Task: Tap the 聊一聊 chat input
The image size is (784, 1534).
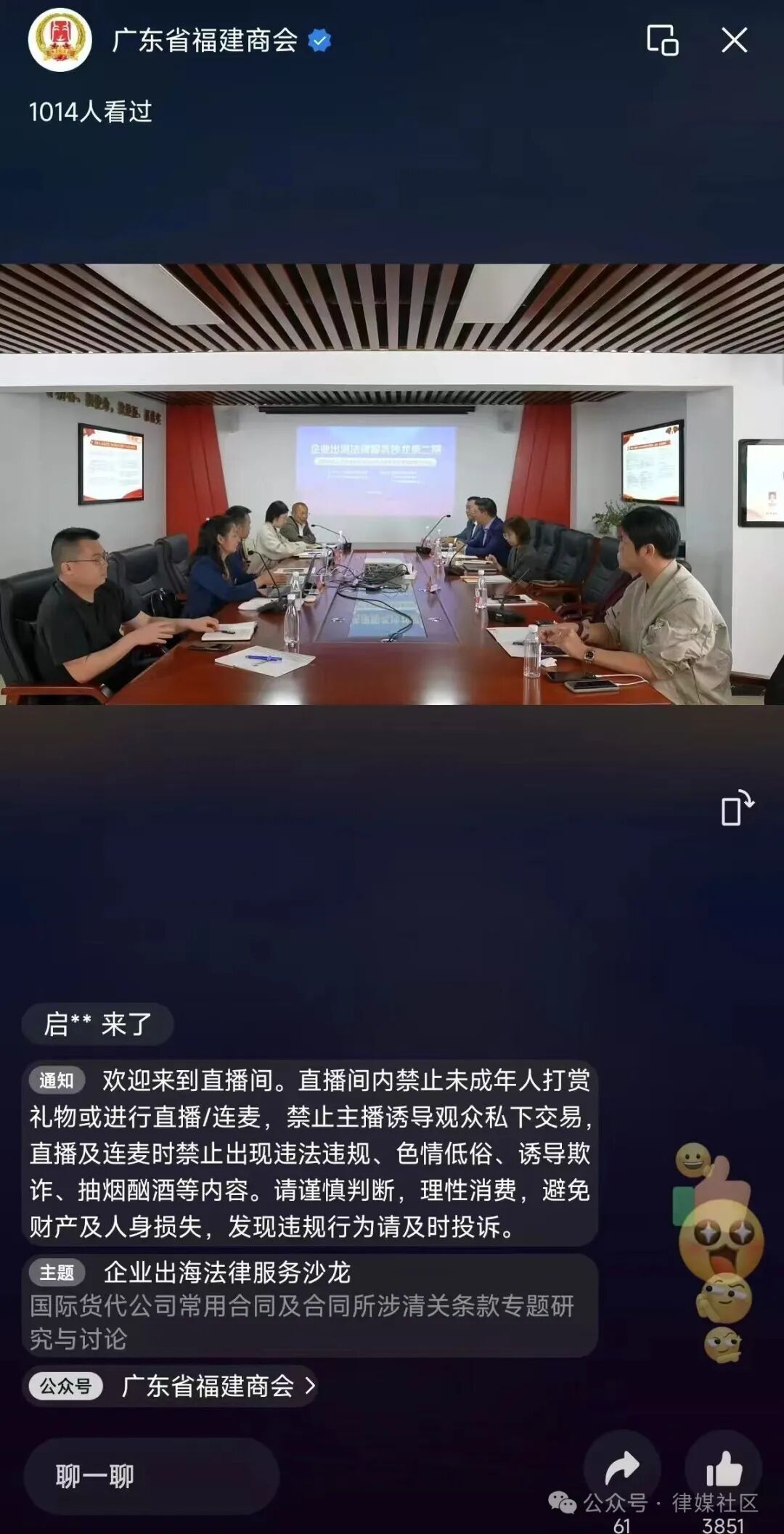Action: point(151,1476)
